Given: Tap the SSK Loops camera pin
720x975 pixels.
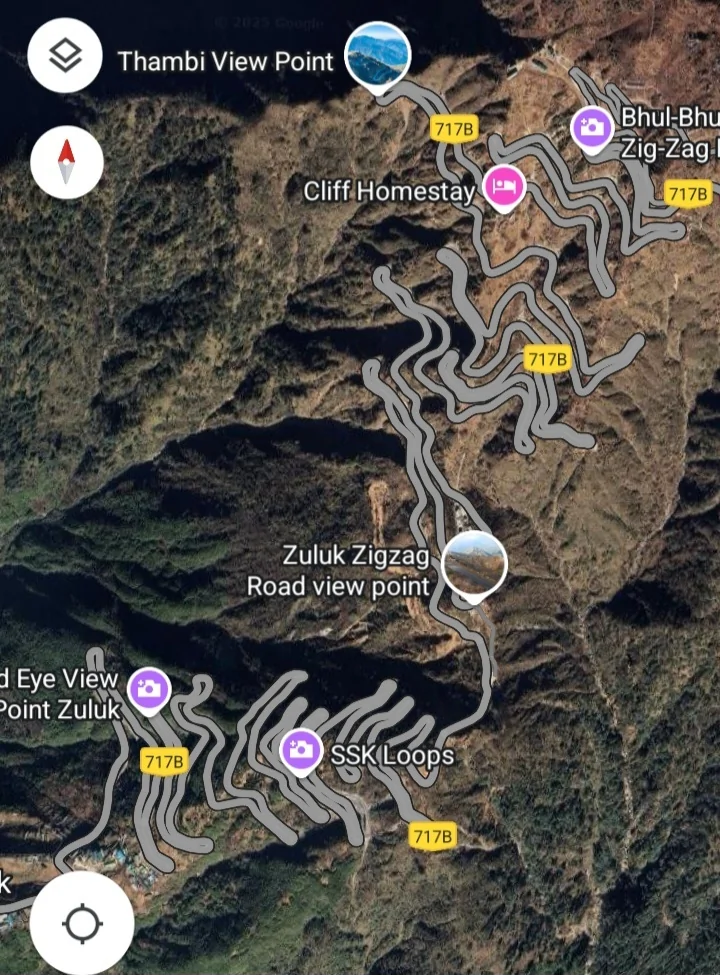Looking at the screenshot, I should click(x=300, y=749).
